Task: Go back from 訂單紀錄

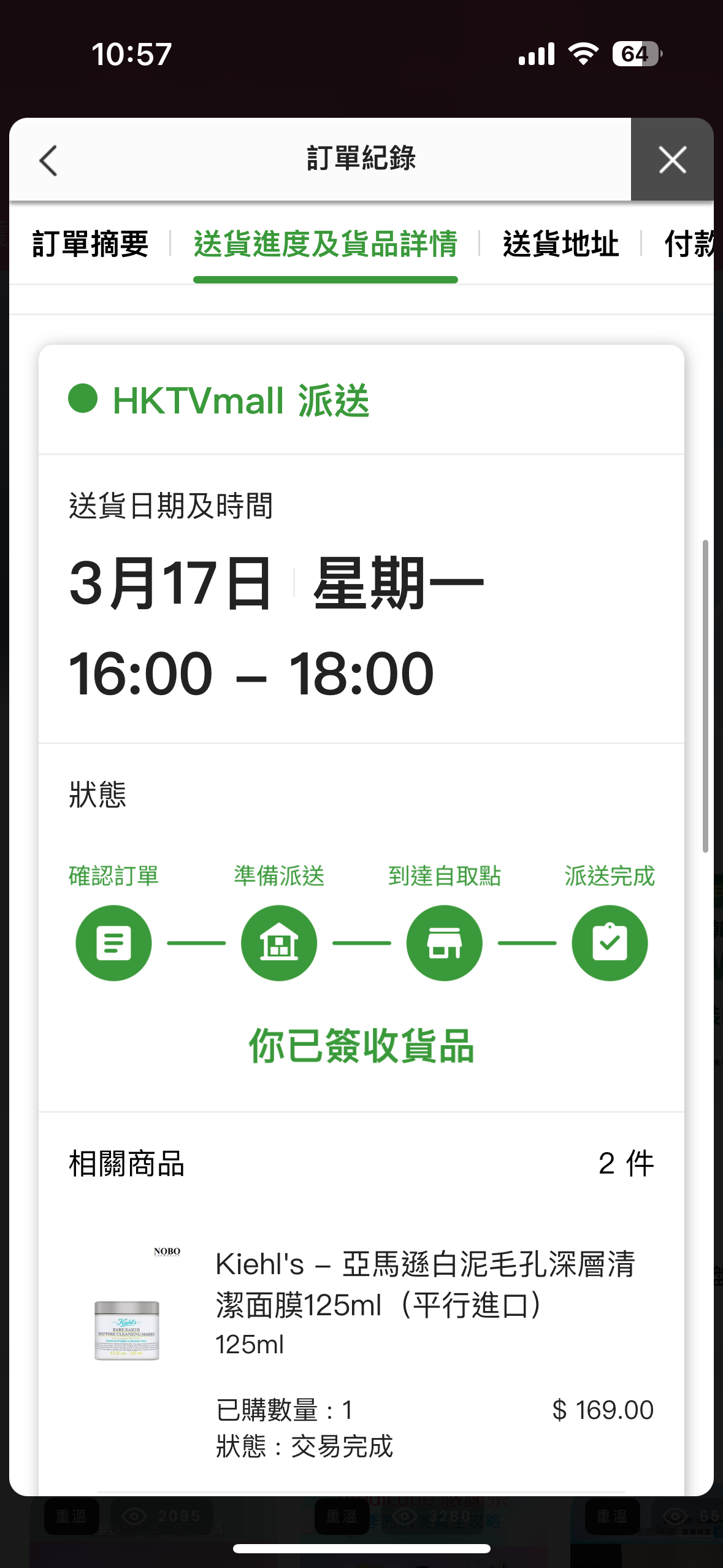Action: 48,161
